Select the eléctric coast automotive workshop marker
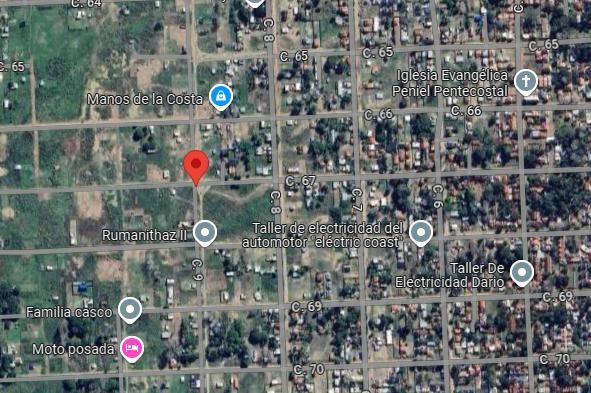591x393 pixels. point(421,233)
